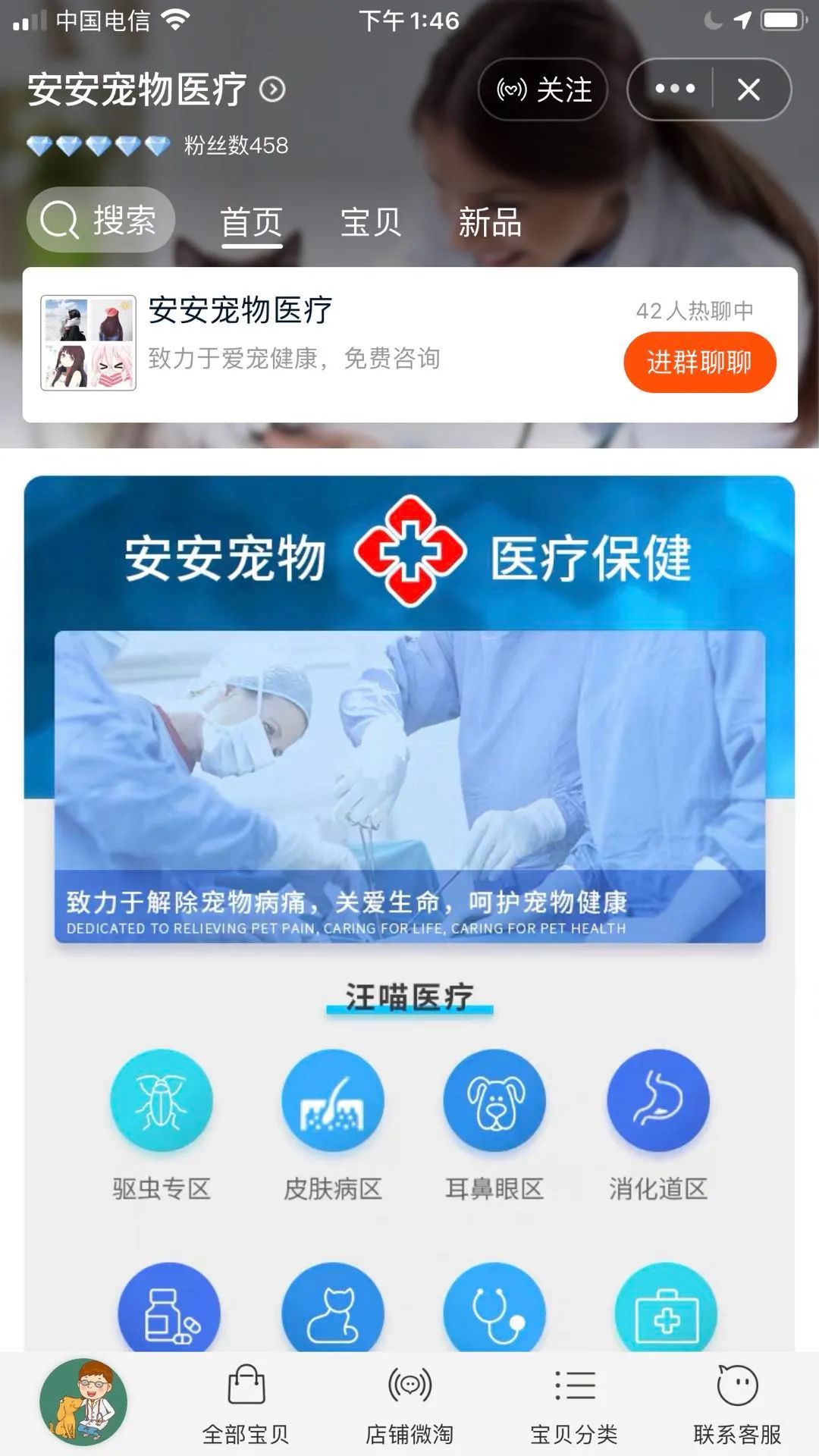Open 全部宝贝 shopping bag icon
Viewport: 819px width, 1456px height.
coord(245,1401)
